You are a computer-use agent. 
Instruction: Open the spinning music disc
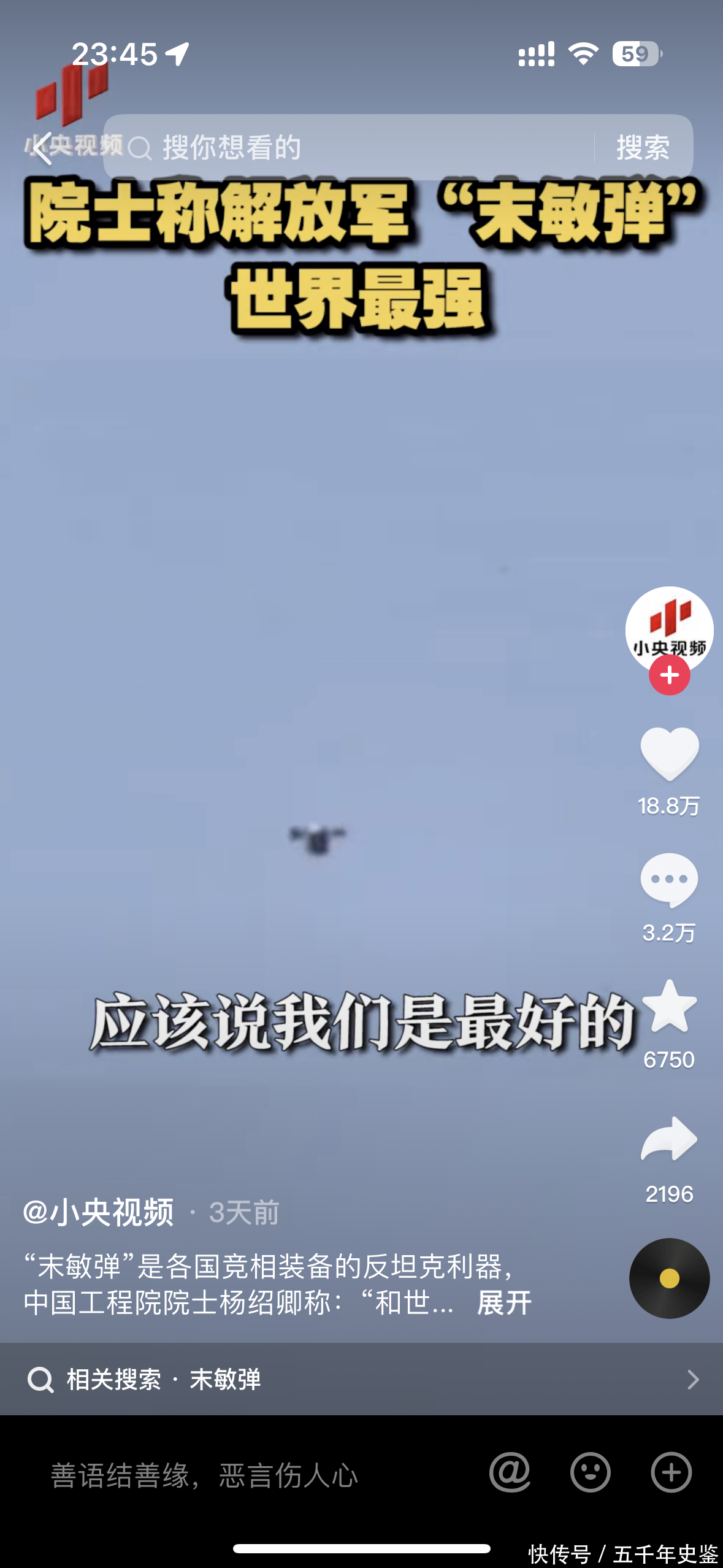click(x=669, y=1278)
